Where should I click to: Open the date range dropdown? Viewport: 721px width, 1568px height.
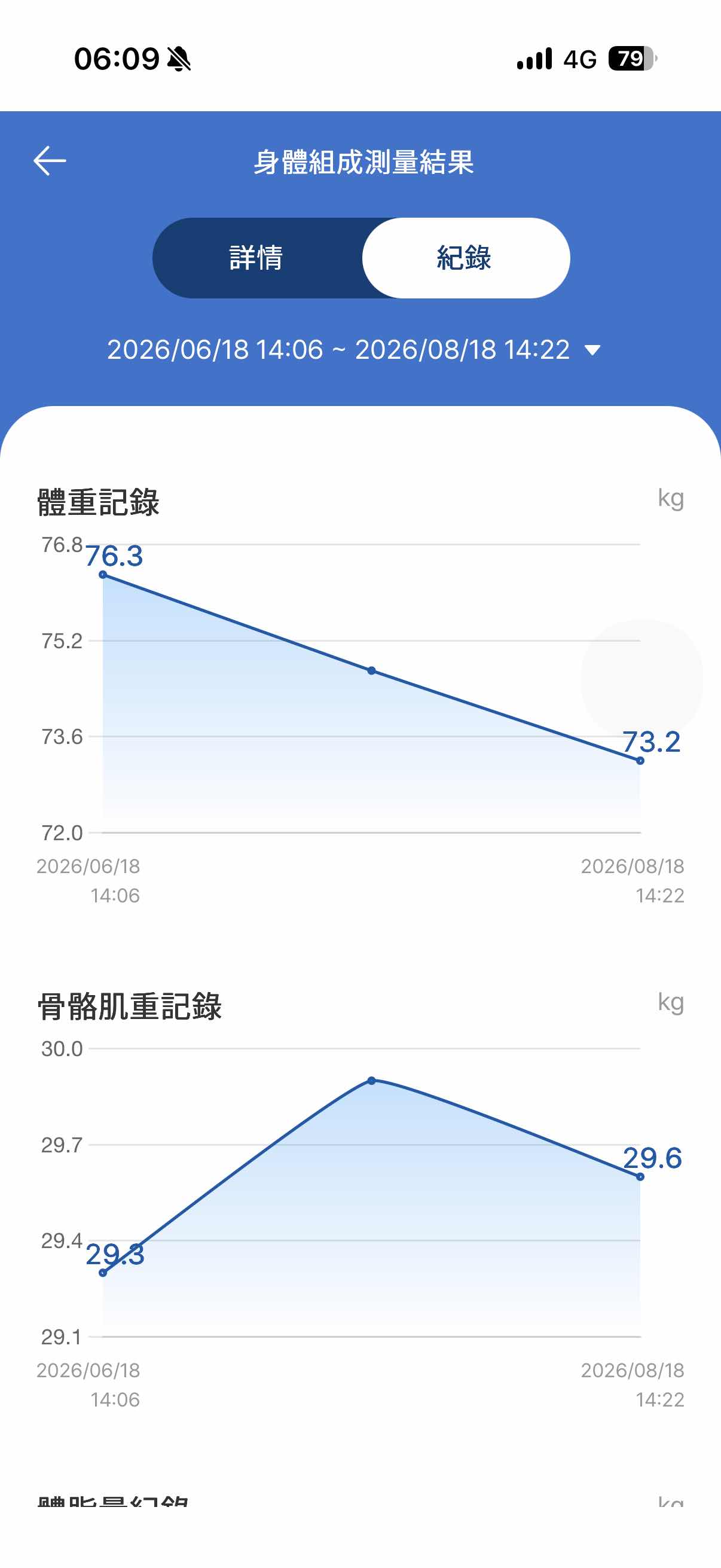tap(353, 349)
